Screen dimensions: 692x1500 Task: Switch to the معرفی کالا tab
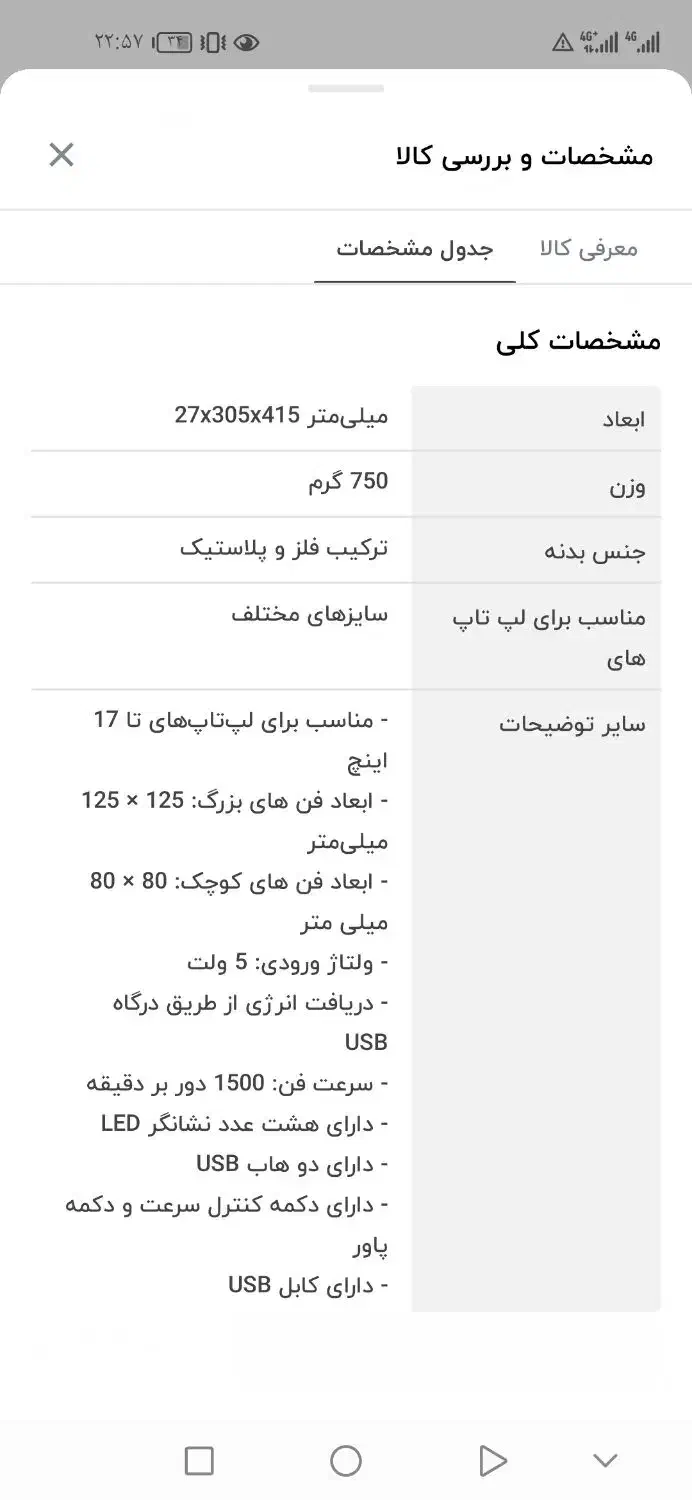(x=588, y=249)
